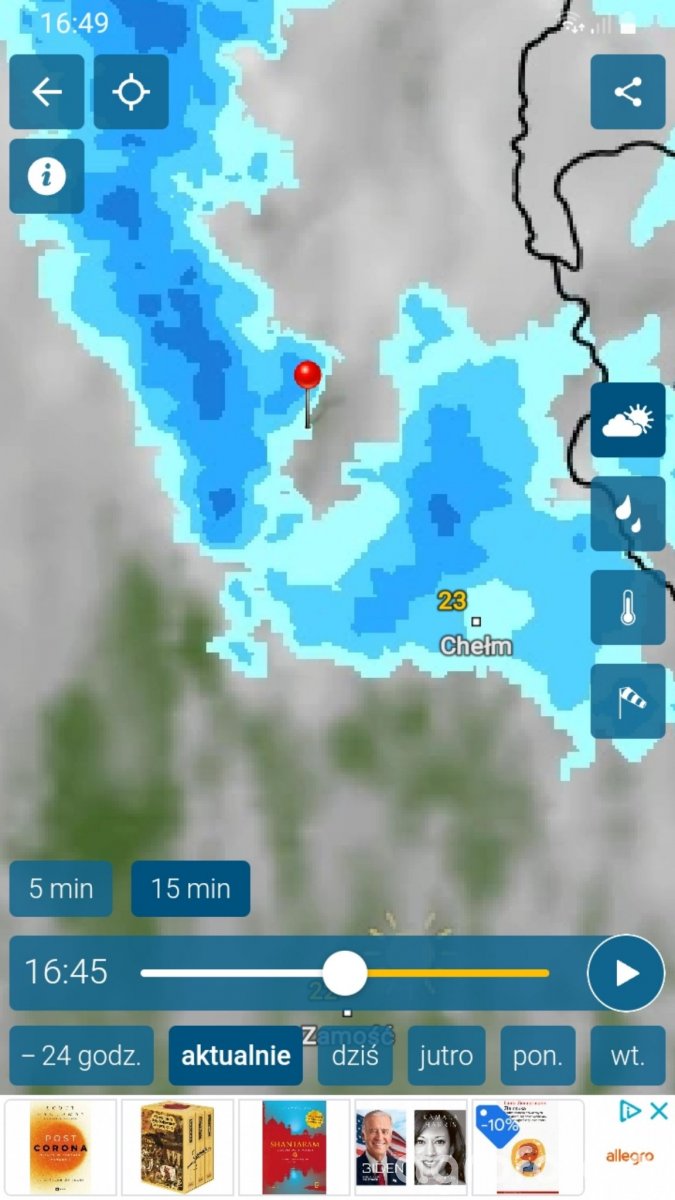Viewport: 675px width, 1200px height.
Task: Open the map info button
Action: pyautogui.click(x=46, y=176)
